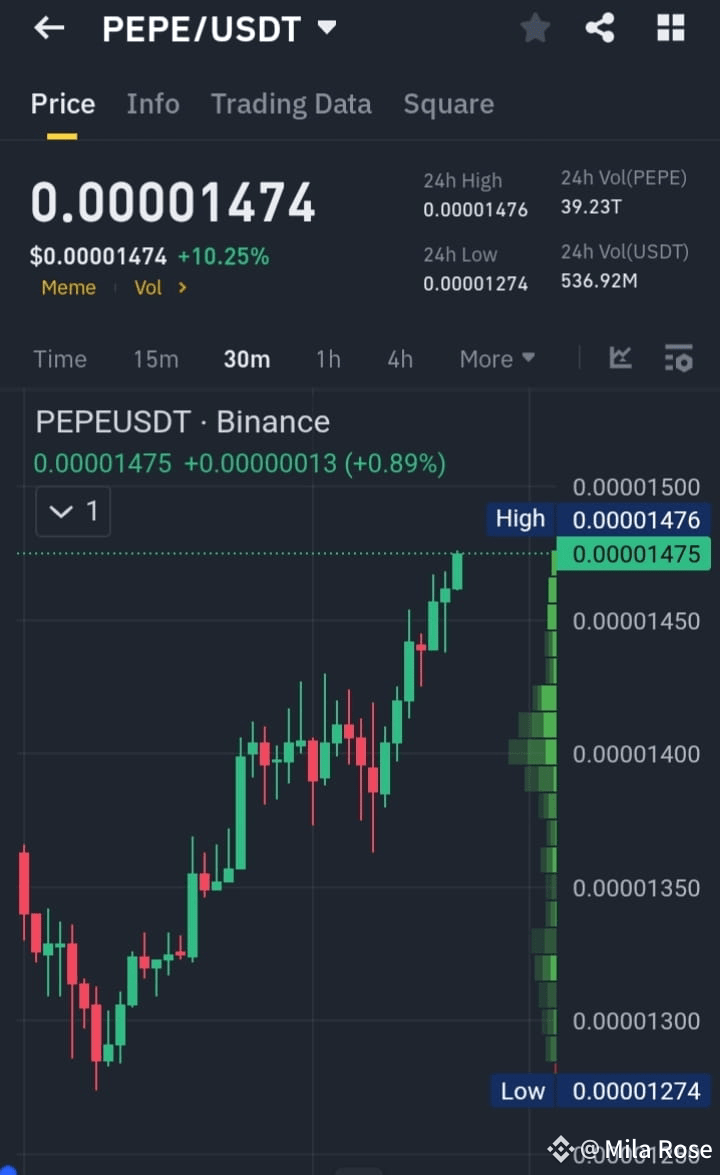
Task: Select the Vol label under the price
Action: point(148,287)
